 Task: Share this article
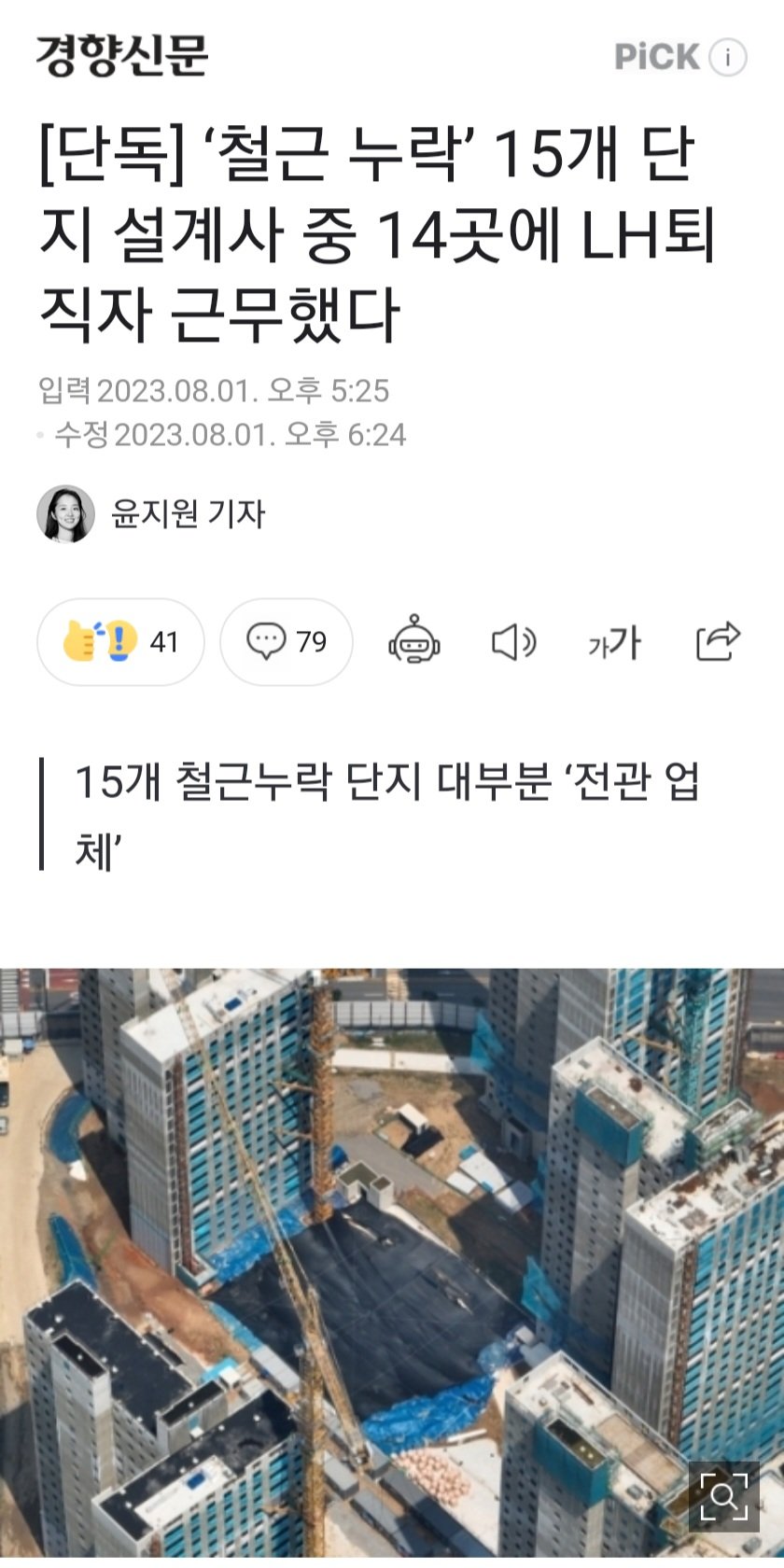(x=718, y=642)
